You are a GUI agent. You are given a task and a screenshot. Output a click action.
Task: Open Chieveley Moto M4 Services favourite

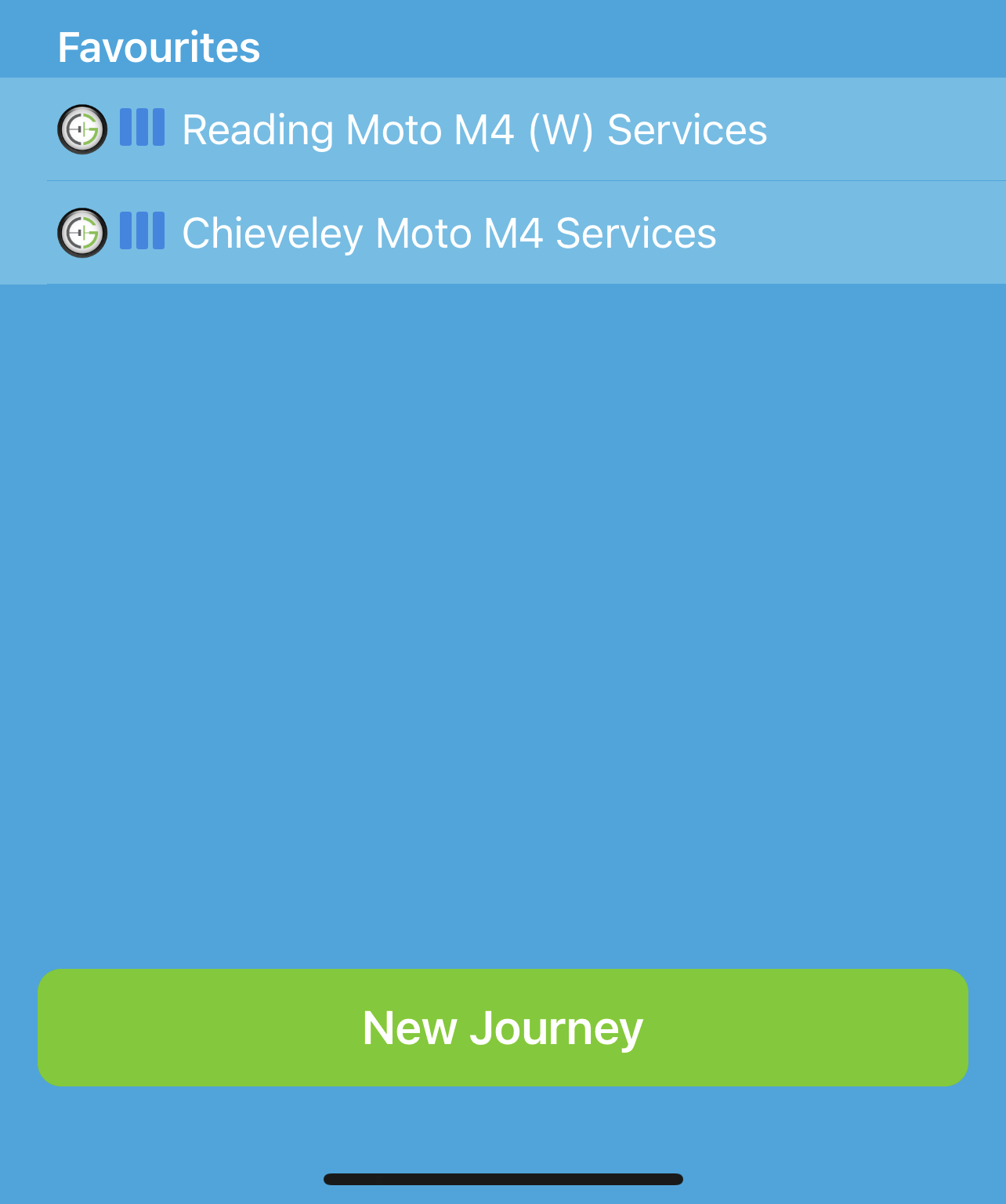pyautogui.click(x=449, y=233)
